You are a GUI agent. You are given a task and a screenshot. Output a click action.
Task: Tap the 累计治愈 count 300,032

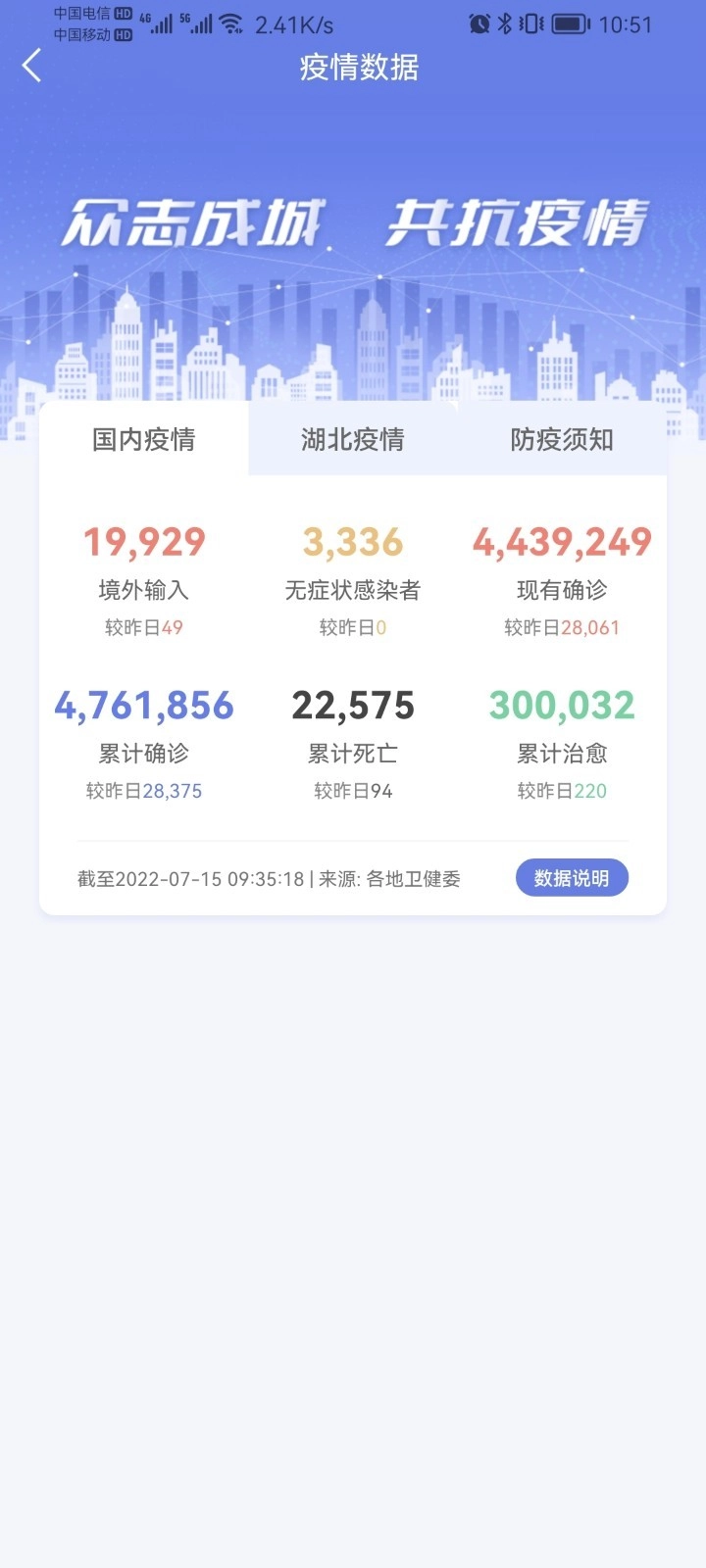(x=564, y=705)
